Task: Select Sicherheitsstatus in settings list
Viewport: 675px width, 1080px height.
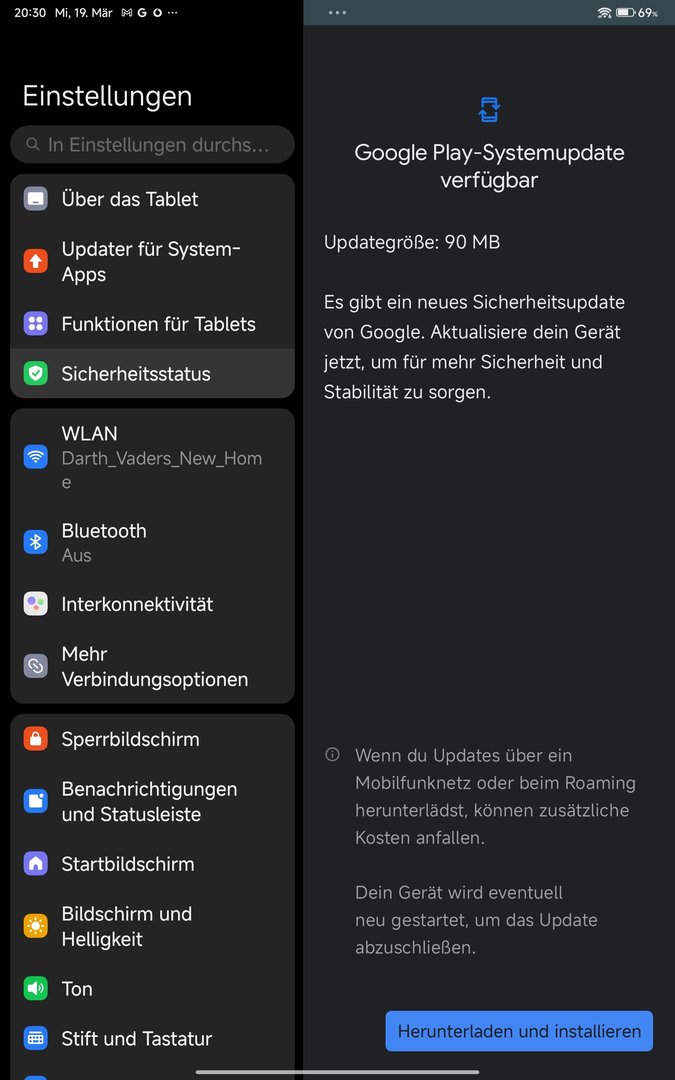Action: click(x=152, y=374)
